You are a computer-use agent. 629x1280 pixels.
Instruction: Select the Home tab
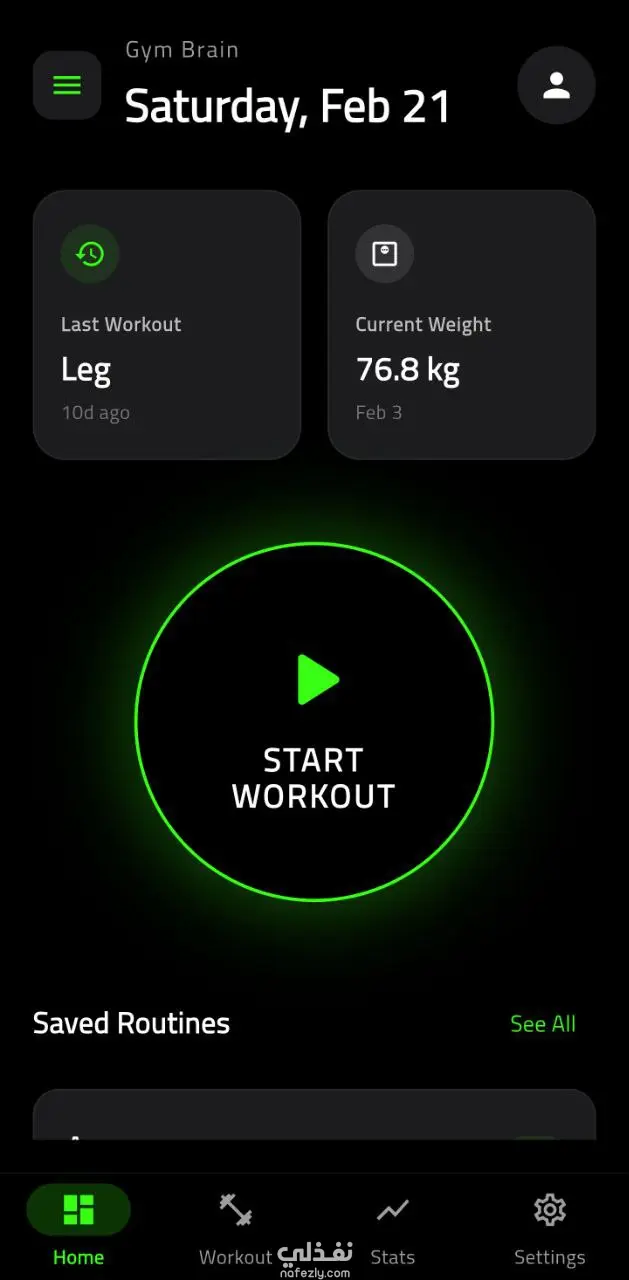pyautogui.click(x=78, y=1227)
